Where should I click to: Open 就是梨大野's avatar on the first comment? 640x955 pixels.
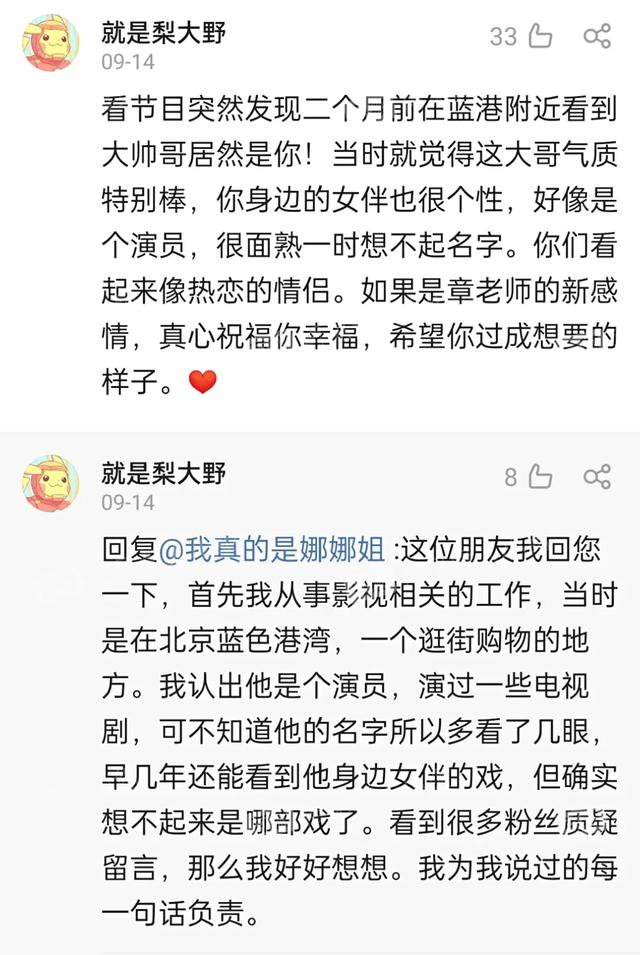pyautogui.click(x=49, y=44)
